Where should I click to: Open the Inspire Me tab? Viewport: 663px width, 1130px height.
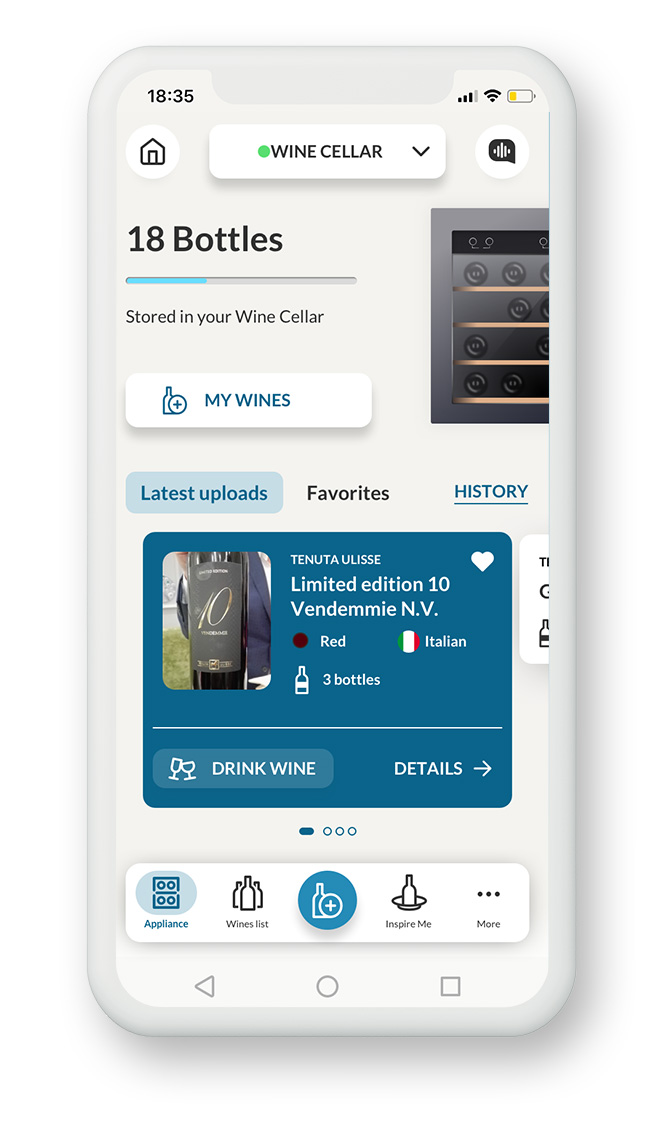point(409,902)
